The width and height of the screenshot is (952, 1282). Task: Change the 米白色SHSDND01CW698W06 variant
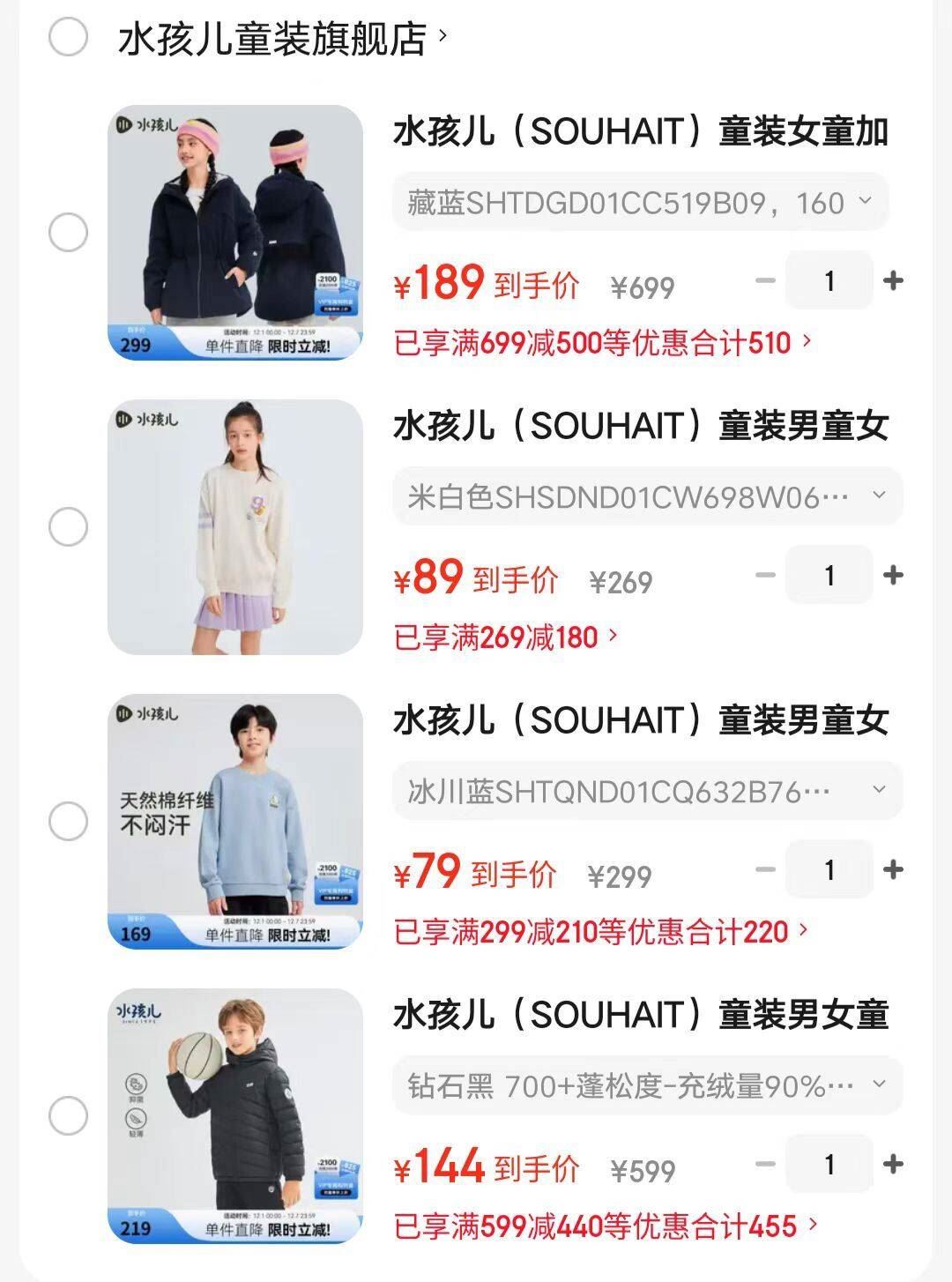tap(647, 497)
